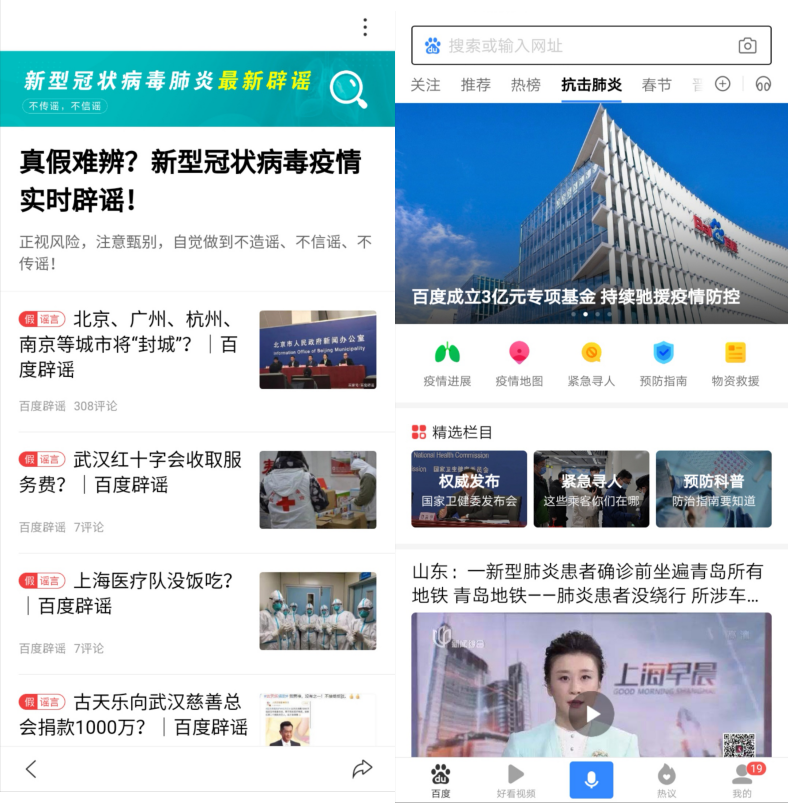Activate the microphone voice search
788x804 pixels.
[591, 779]
